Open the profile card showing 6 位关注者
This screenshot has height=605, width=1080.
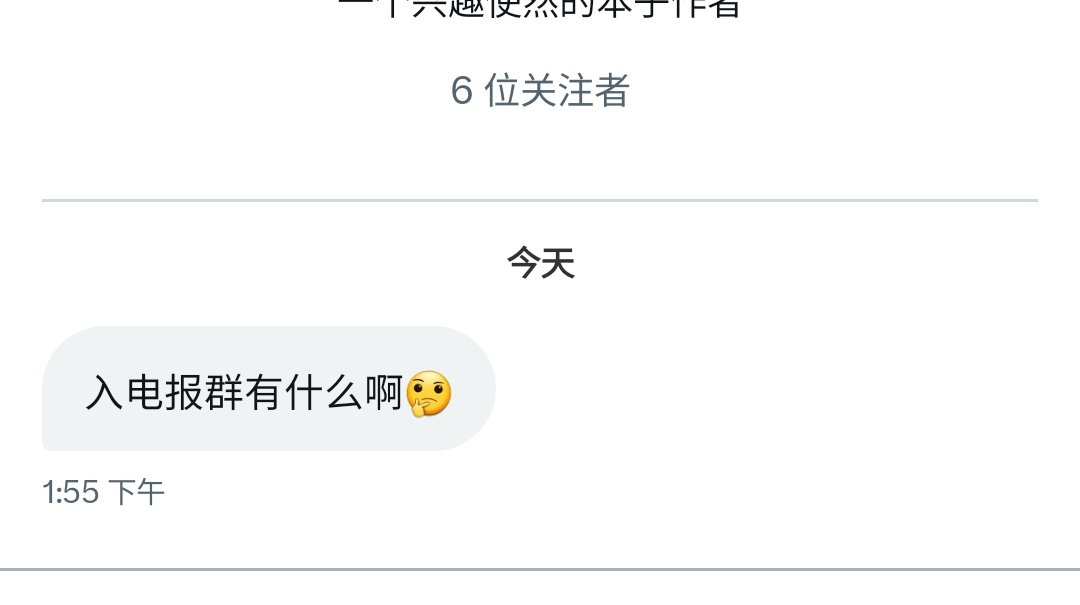coord(540,91)
